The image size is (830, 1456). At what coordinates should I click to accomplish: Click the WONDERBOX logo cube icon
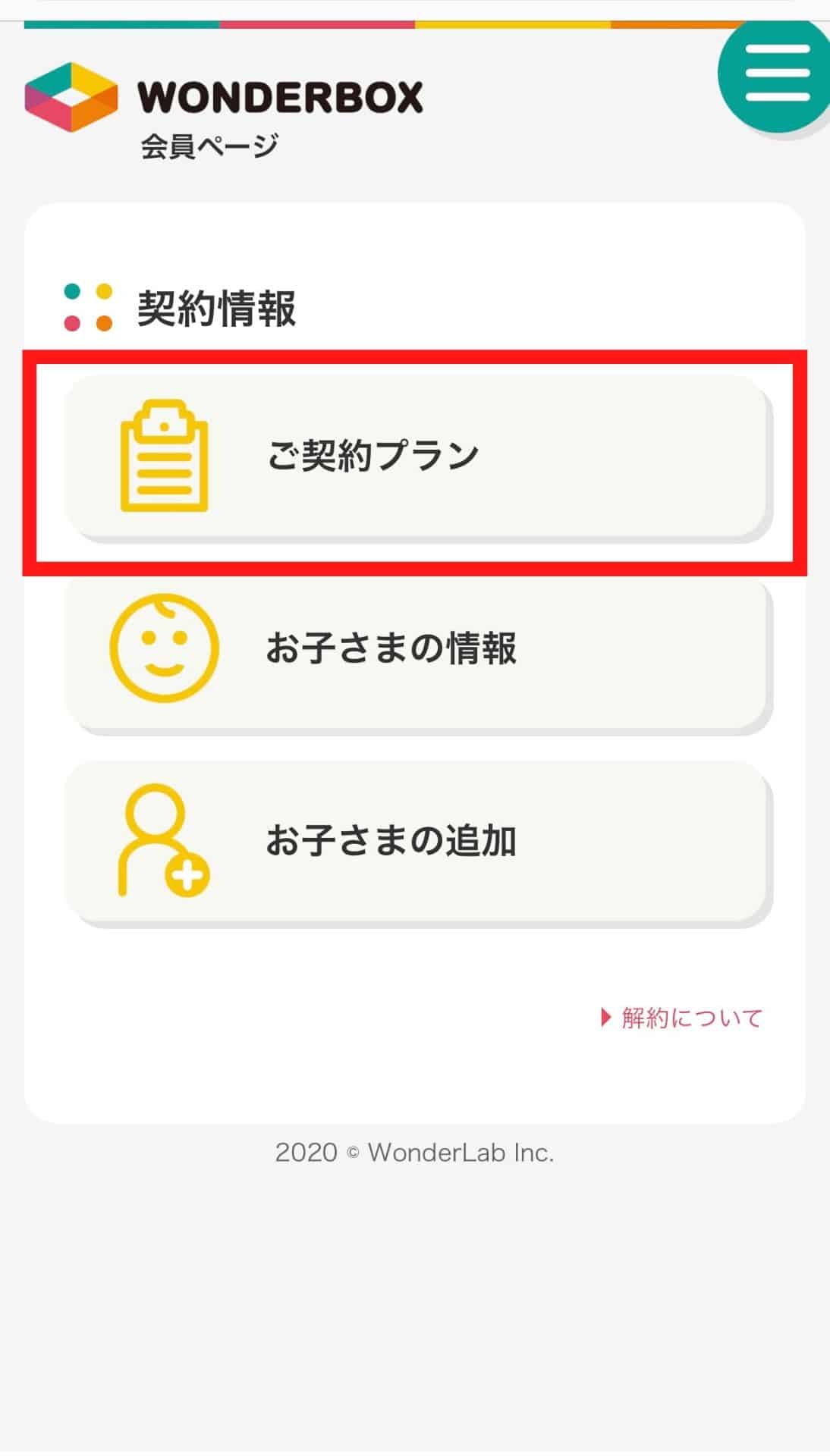71,94
